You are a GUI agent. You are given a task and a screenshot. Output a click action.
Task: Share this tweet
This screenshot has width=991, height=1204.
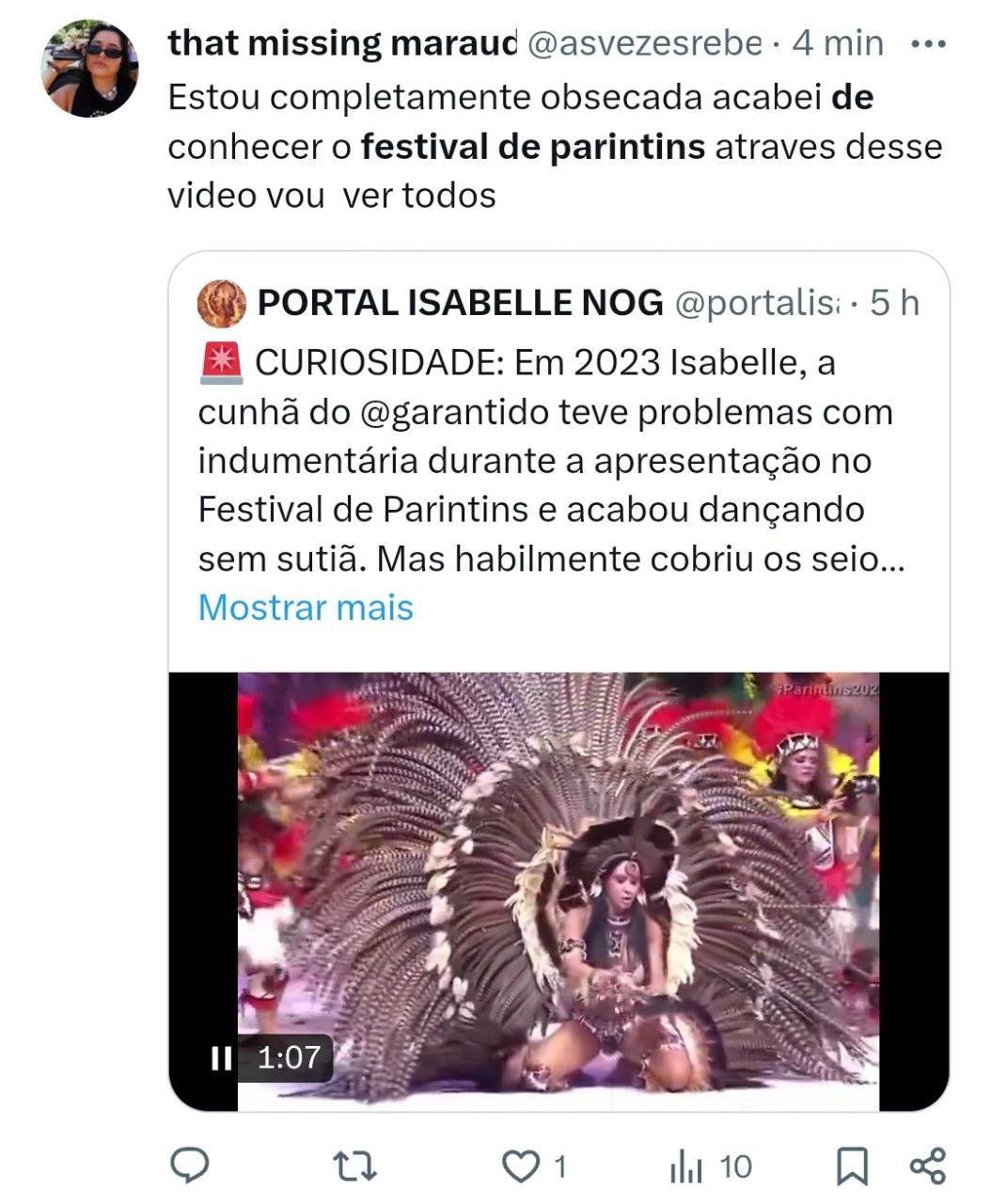tap(927, 1166)
